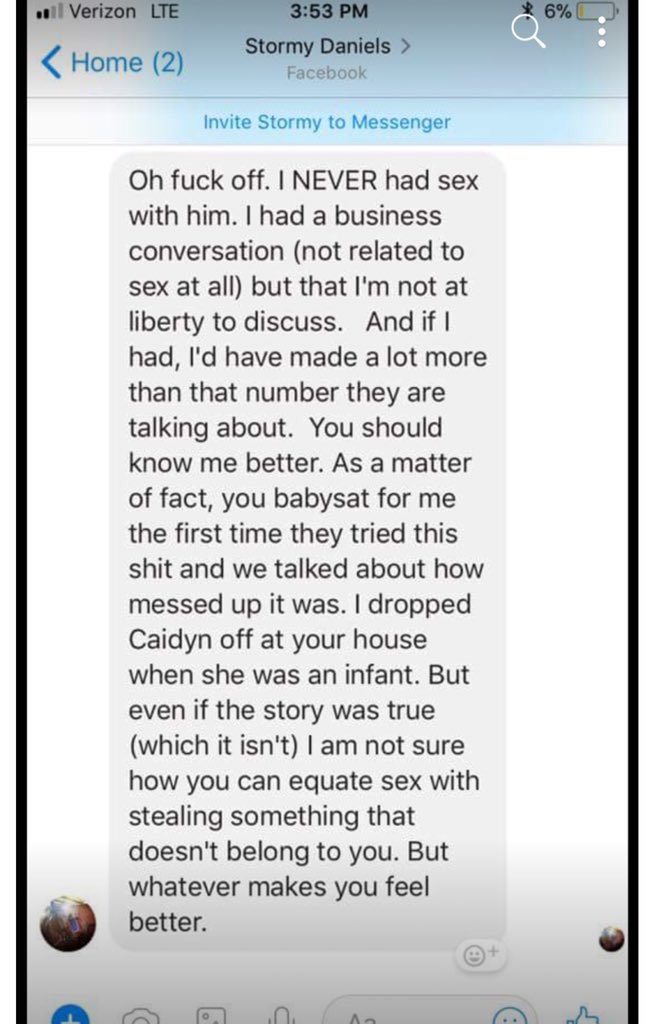The height and width of the screenshot is (1024, 654).
Task: Record a voice message with the microphone
Action: [281, 1016]
